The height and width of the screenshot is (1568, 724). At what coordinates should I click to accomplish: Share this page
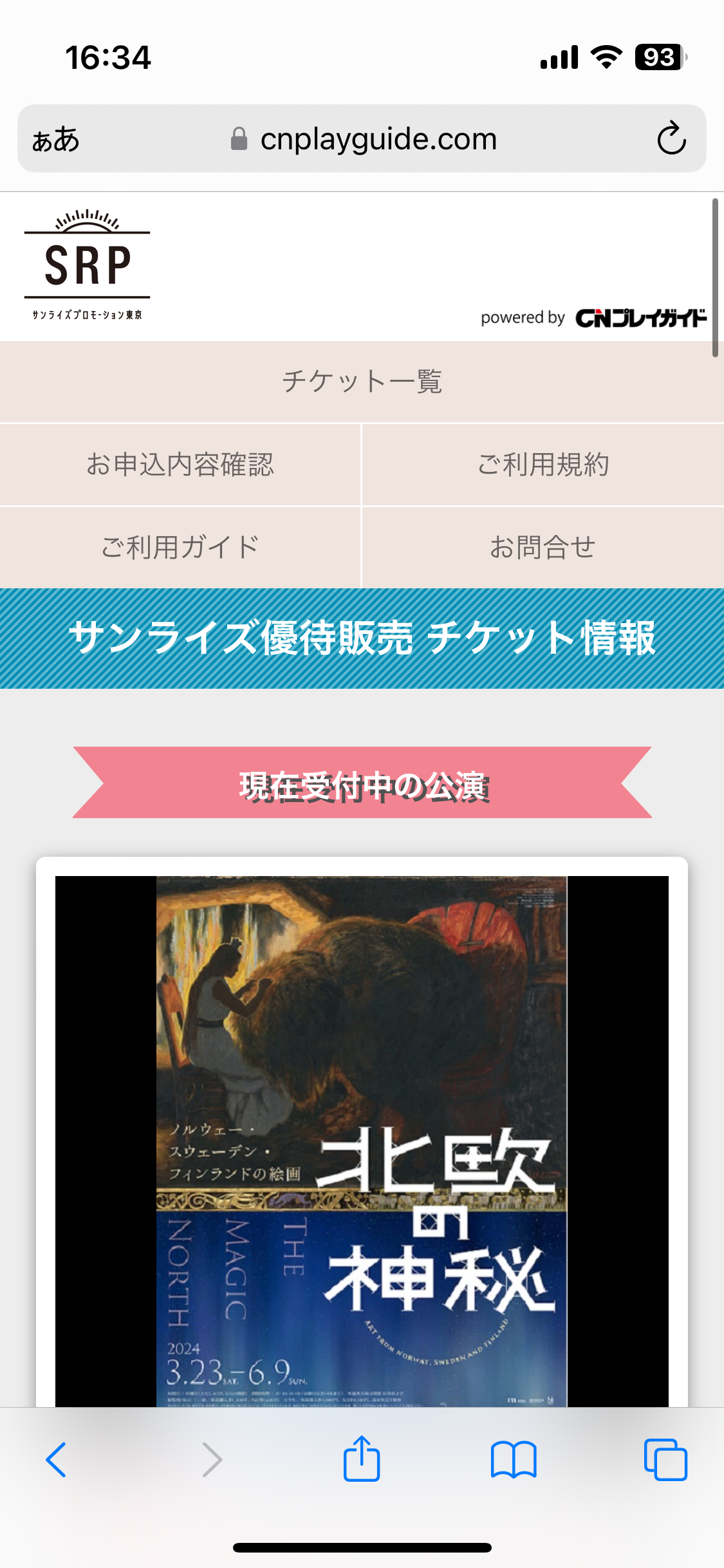(362, 1459)
